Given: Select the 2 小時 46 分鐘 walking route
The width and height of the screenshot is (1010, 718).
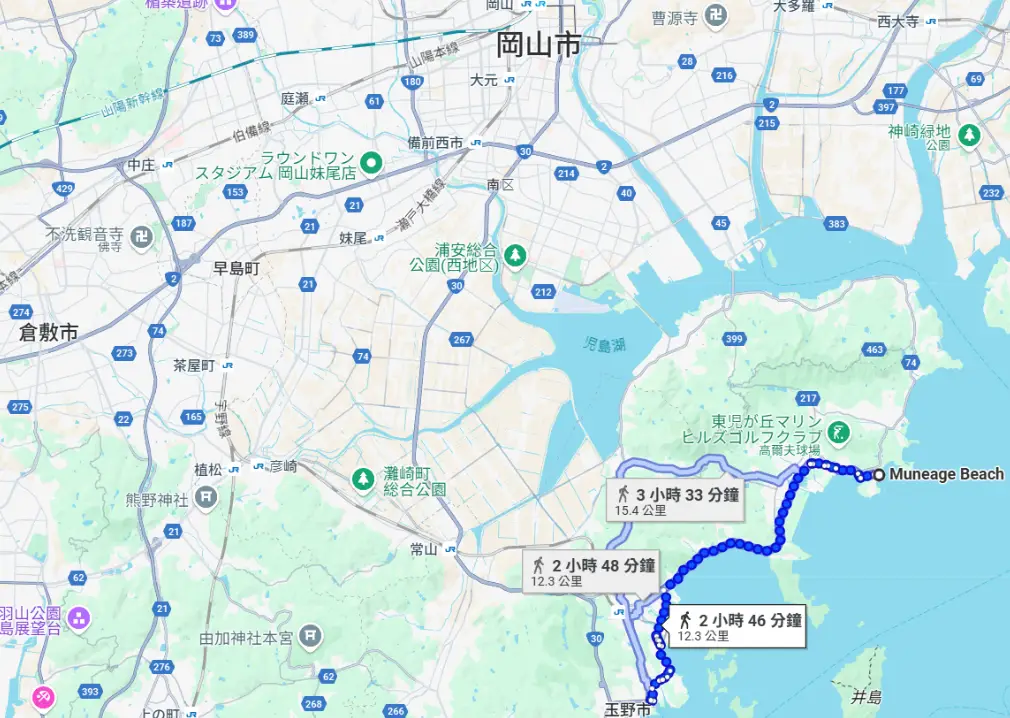Looking at the screenshot, I should point(738,627).
